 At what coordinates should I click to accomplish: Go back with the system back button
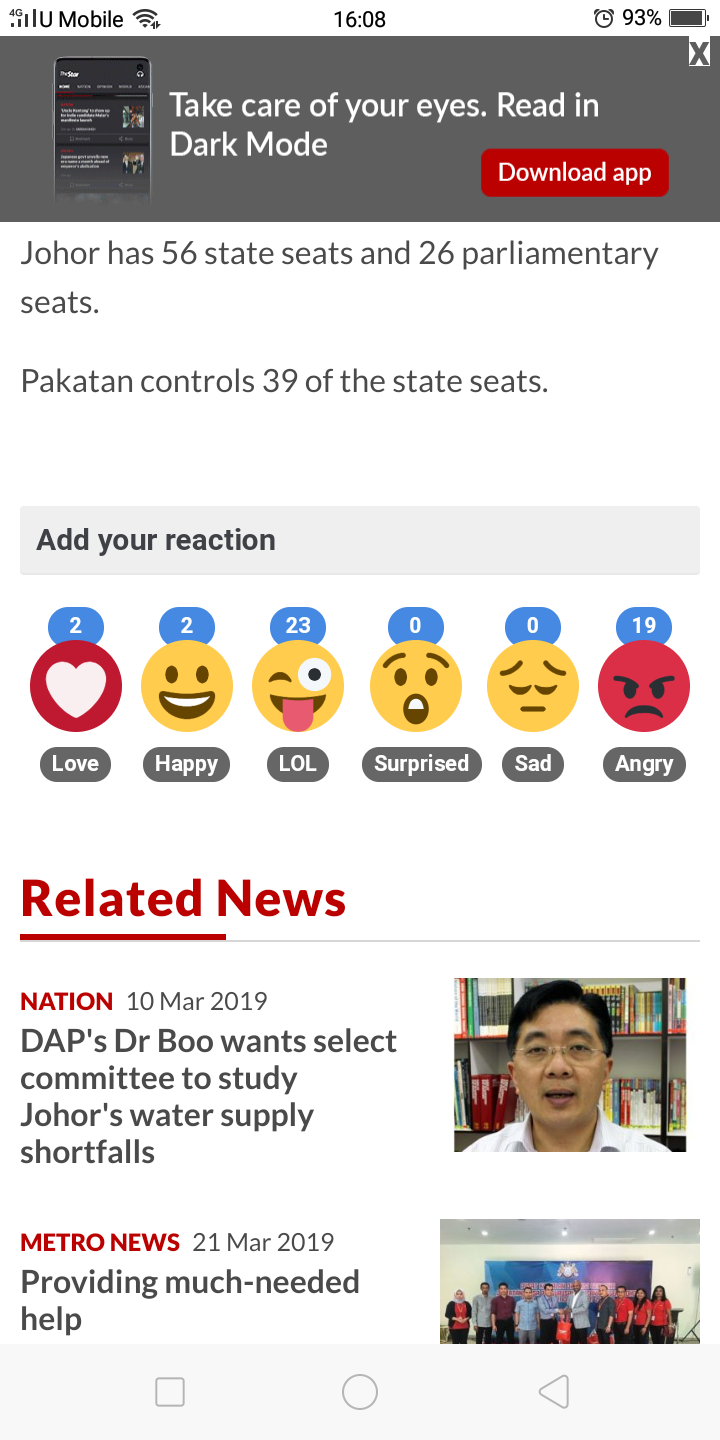554,1392
